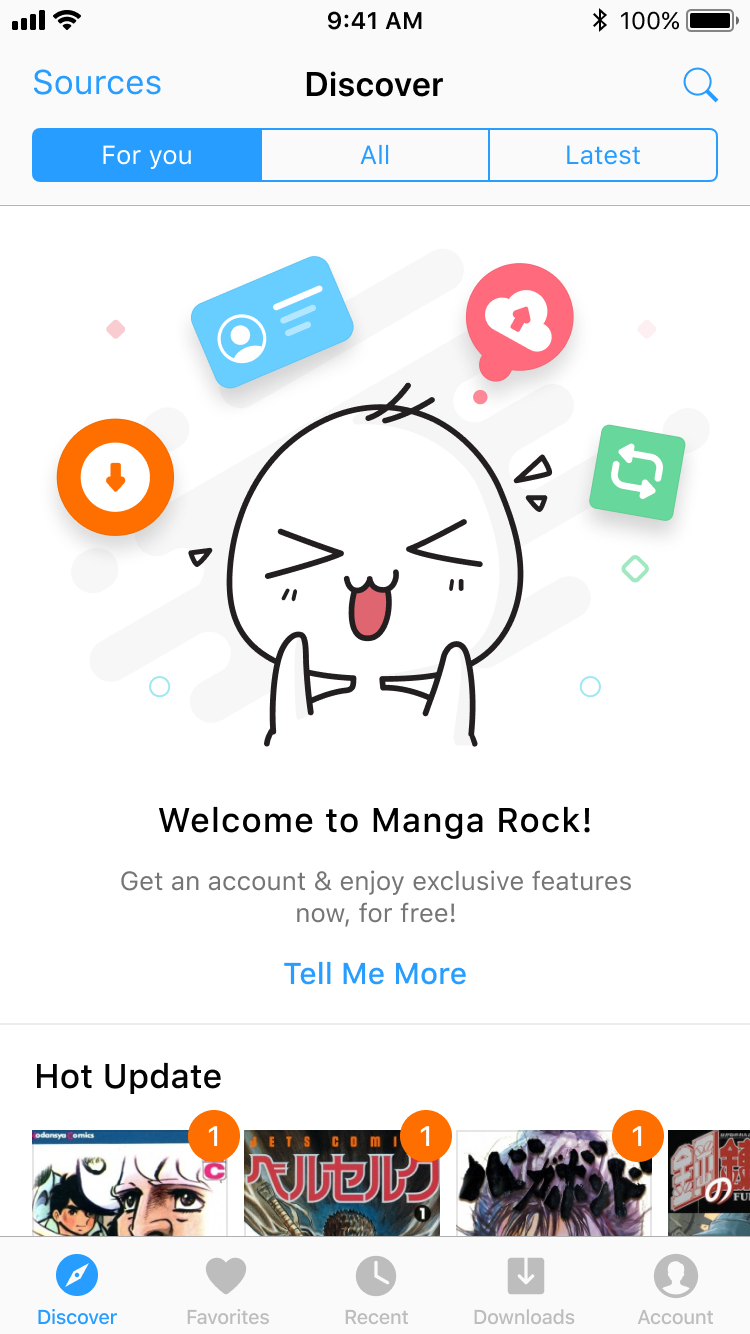
Task: Open the Kodansha Comics manga cover
Action: point(130,1184)
